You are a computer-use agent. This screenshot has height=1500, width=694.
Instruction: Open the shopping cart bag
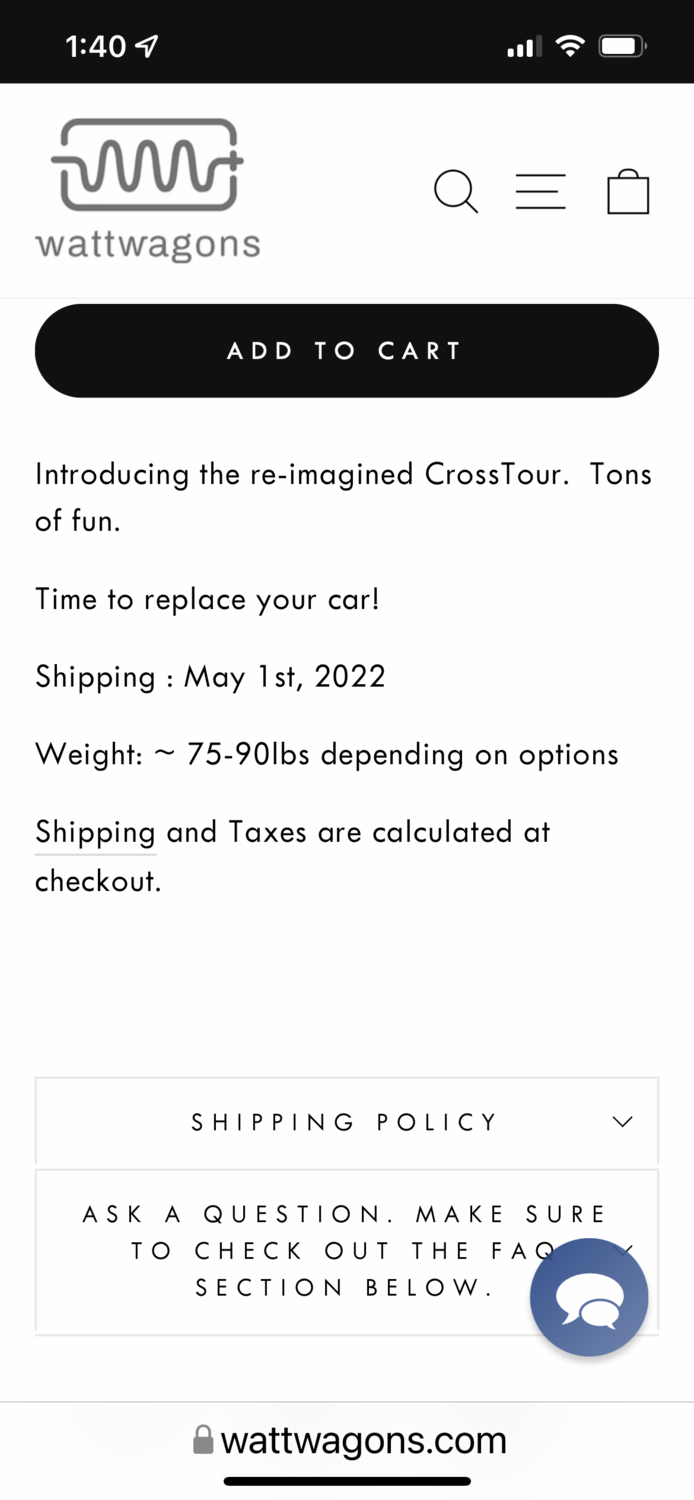pyautogui.click(x=628, y=191)
